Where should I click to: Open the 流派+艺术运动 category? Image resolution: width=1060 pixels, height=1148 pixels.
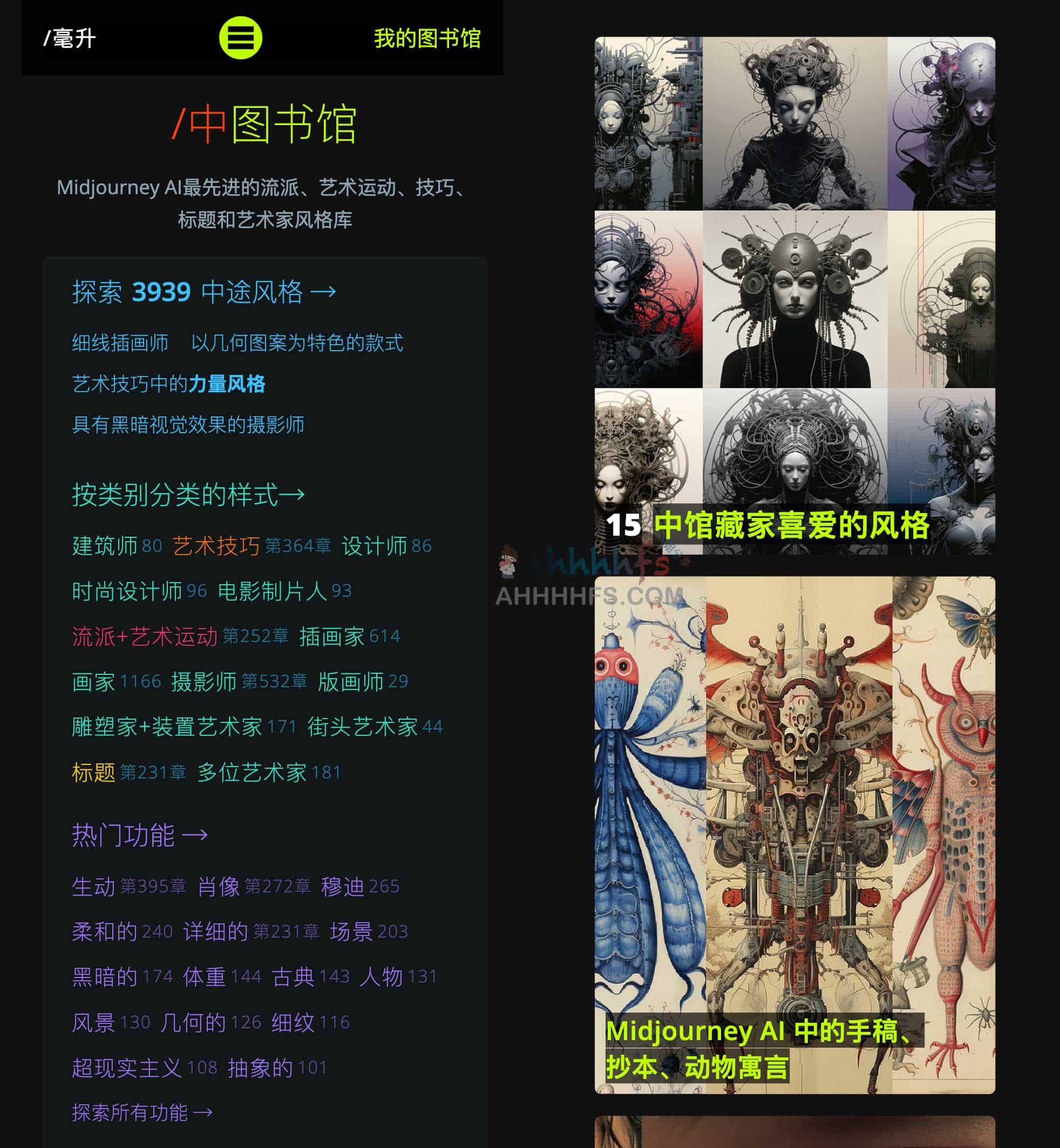[x=145, y=637]
